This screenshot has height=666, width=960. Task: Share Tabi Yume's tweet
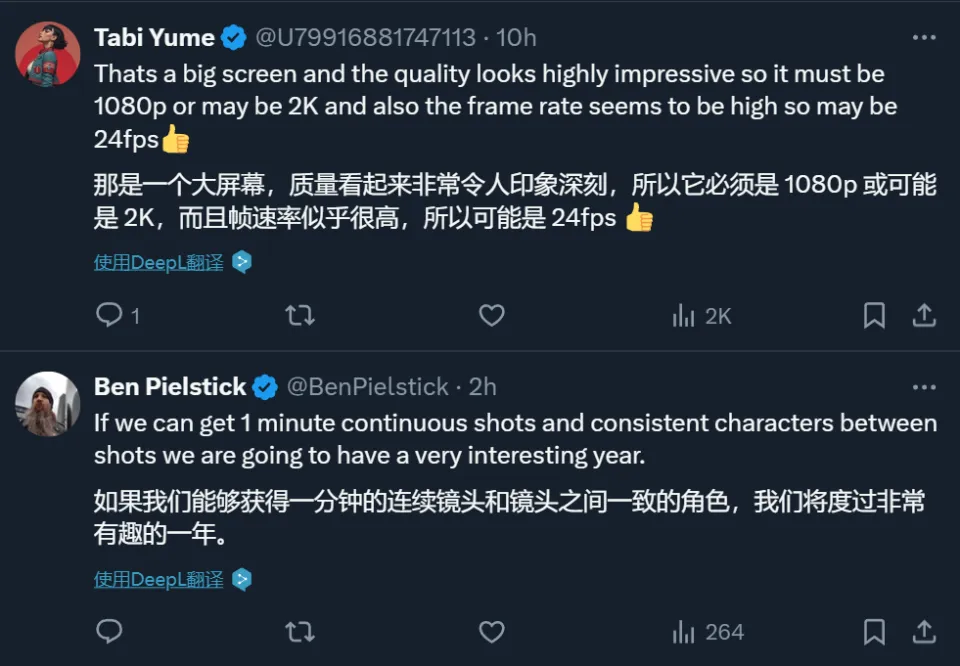coord(924,316)
